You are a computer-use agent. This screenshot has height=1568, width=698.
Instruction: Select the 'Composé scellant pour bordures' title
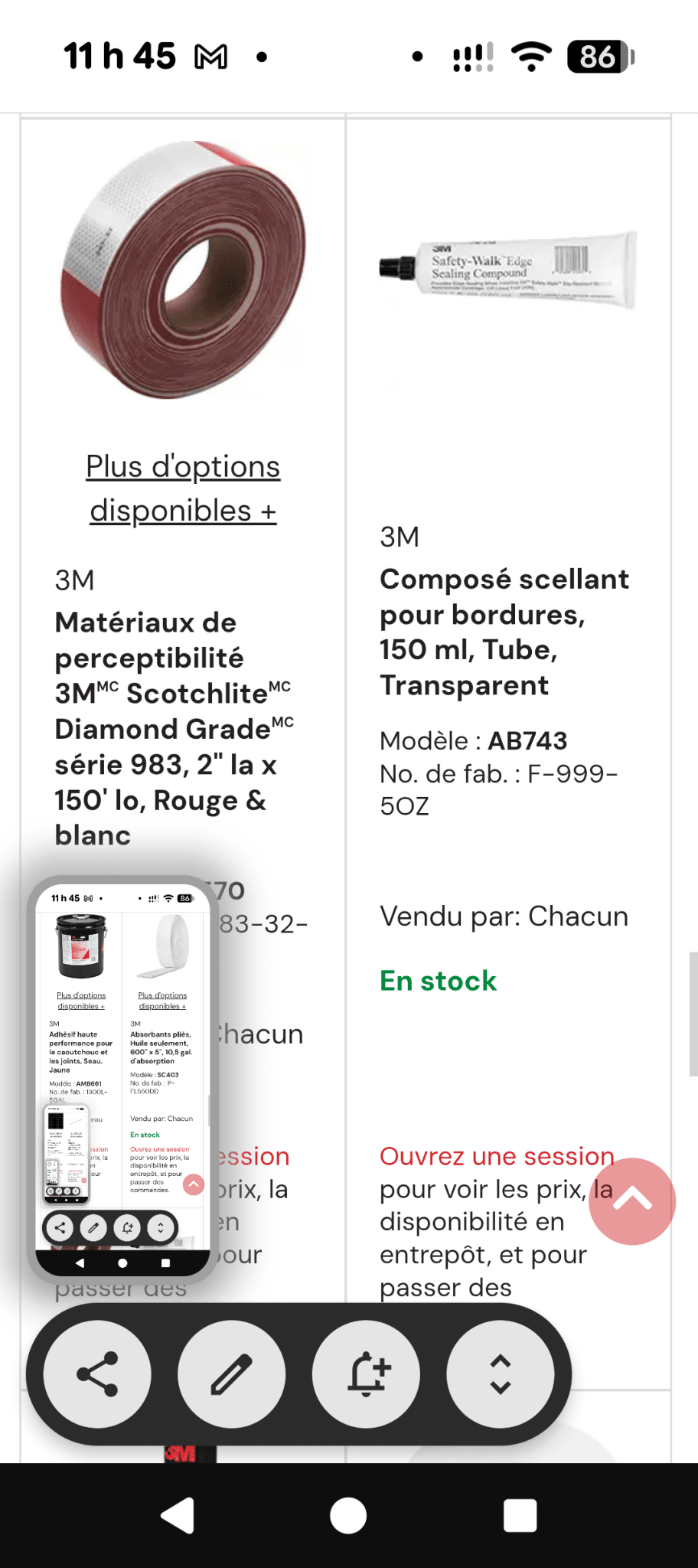tap(504, 631)
